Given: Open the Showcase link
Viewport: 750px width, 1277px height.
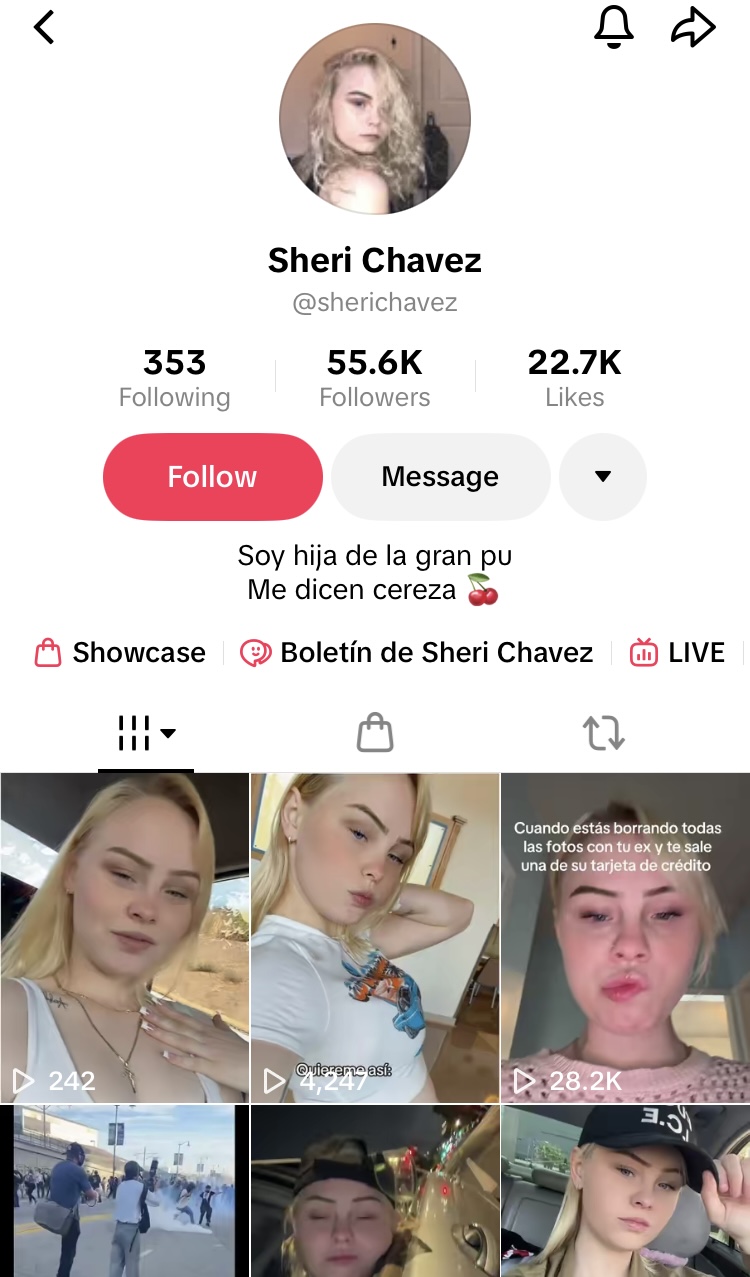Looking at the screenshot, I should tap(120, 653).
